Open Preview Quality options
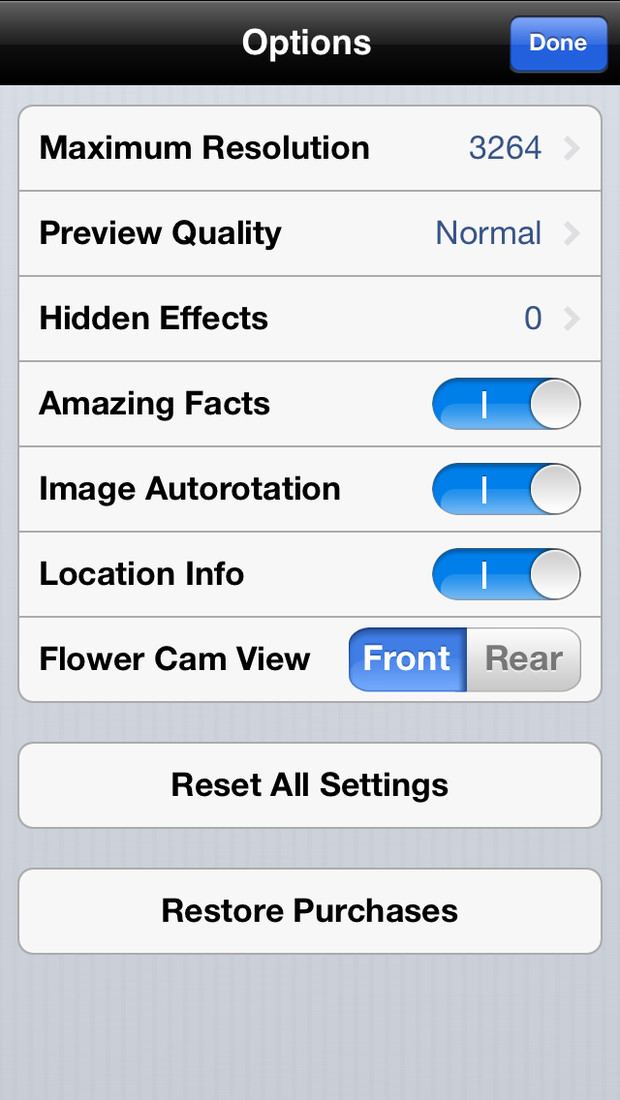620x1100 pixels. click(310, 233)
